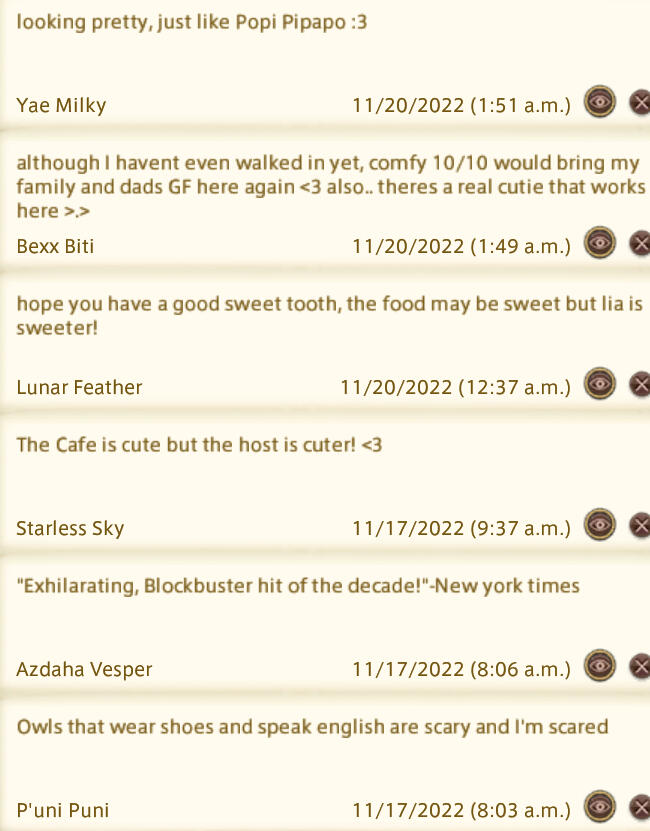This screenshot has width=650, height=831.
Task: Remove Starless Sky's entry using the X
Action: 640,525
